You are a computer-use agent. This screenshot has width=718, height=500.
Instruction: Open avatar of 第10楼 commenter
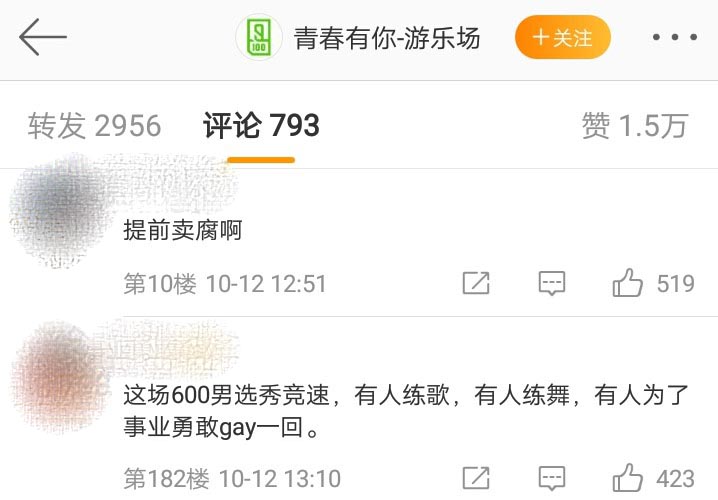[60, 211]
